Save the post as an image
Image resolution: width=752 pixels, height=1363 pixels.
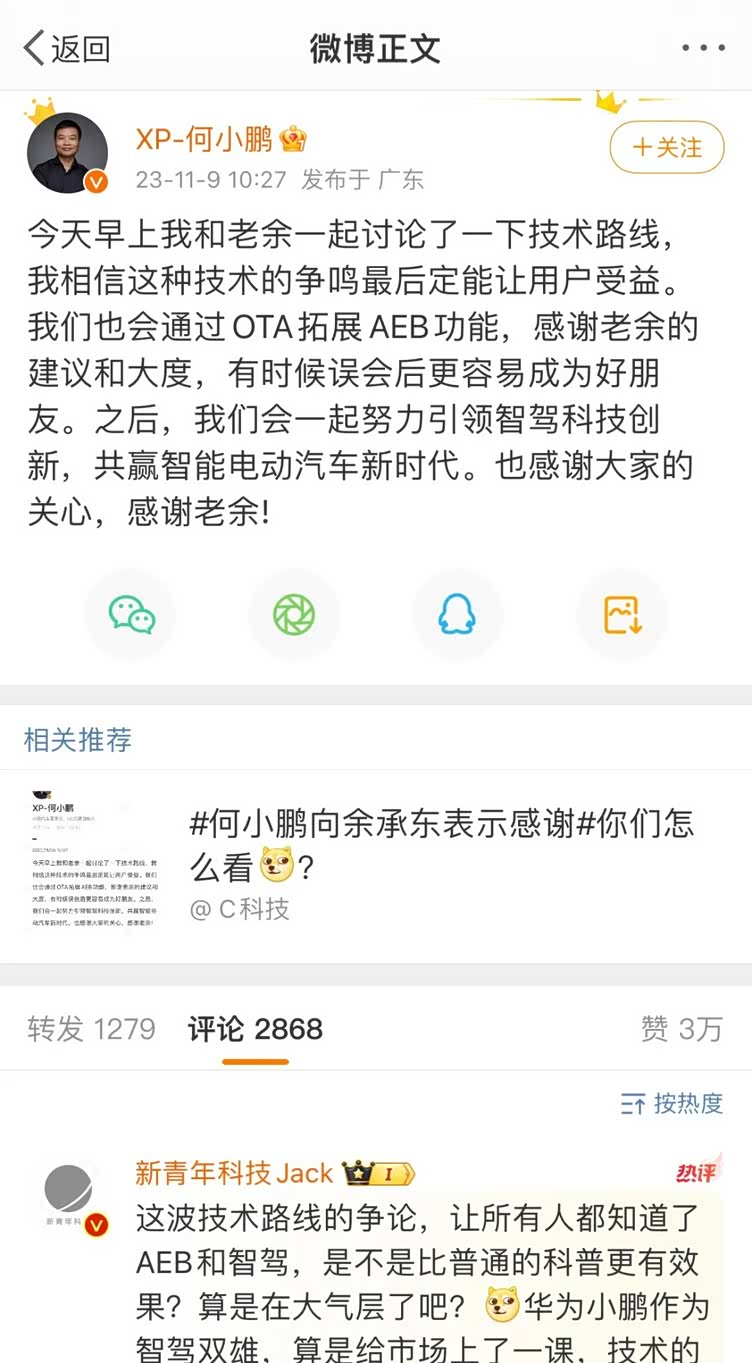(x=621, y=615)
